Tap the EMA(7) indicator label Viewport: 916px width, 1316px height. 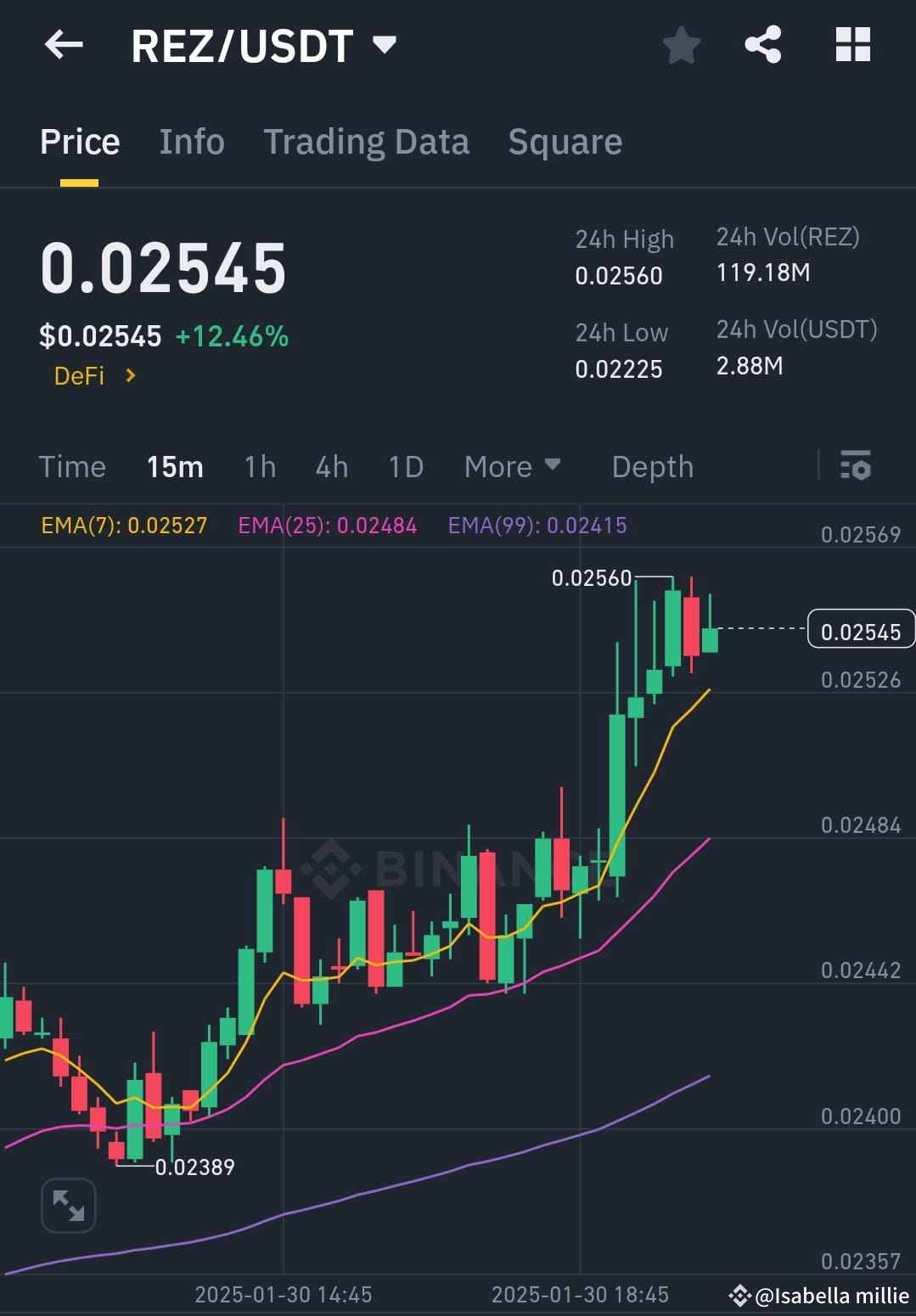coord(124,526)
